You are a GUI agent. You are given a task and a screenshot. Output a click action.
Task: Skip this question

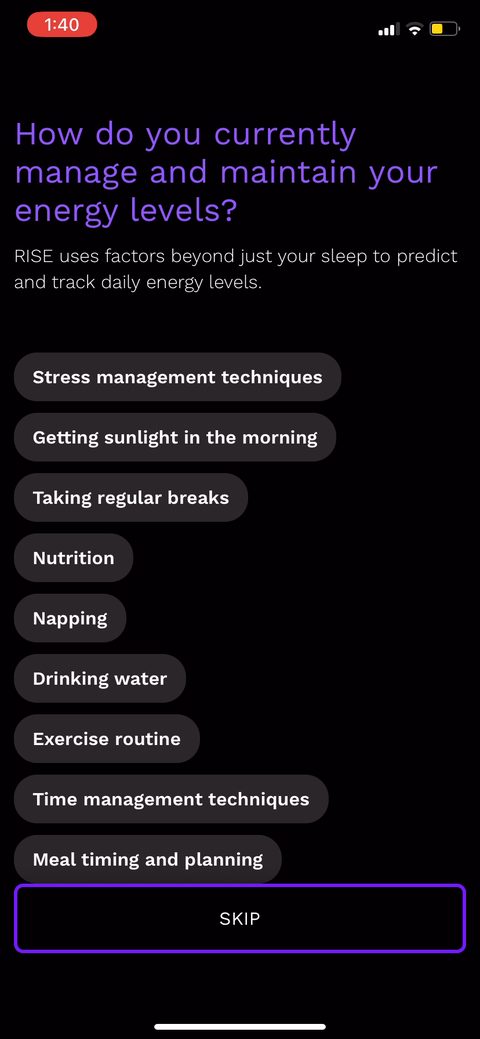click(240, 918)
